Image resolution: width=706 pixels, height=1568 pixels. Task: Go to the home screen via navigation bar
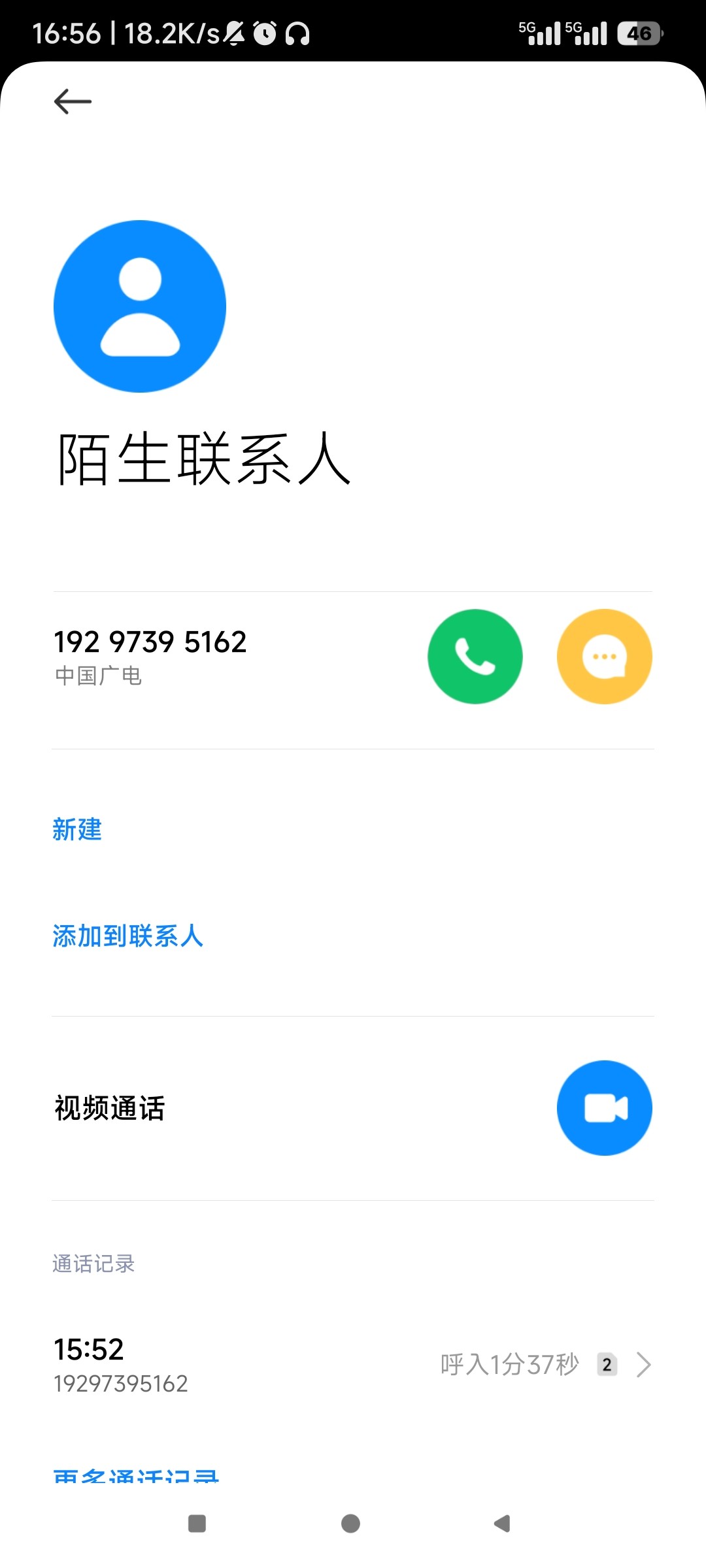(351, 1524)
